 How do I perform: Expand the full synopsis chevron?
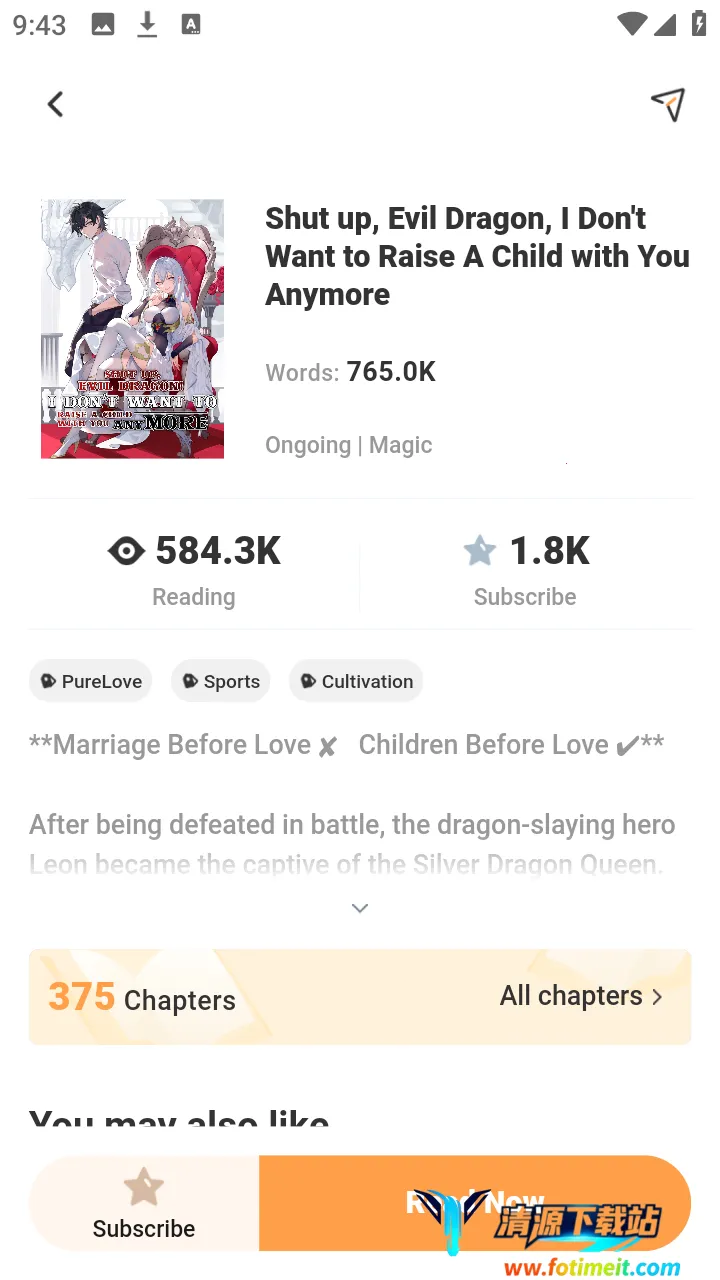point(360,908)
